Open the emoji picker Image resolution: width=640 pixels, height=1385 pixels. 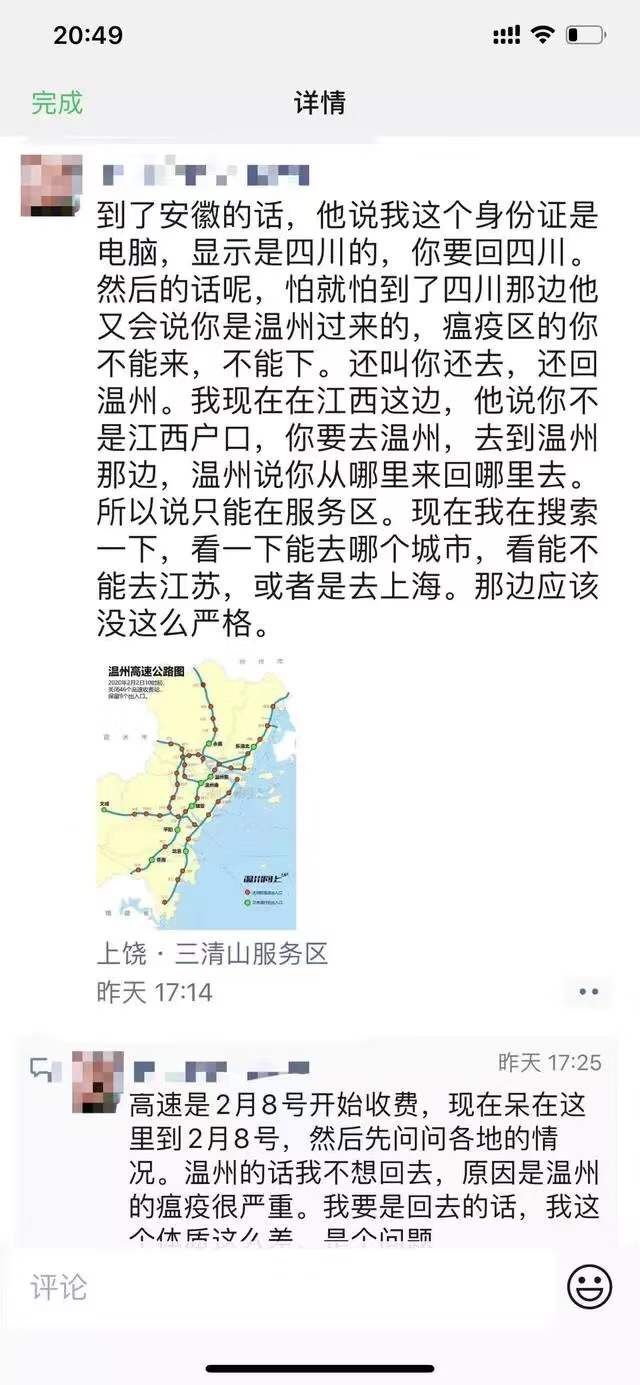tap(589, 1287)
